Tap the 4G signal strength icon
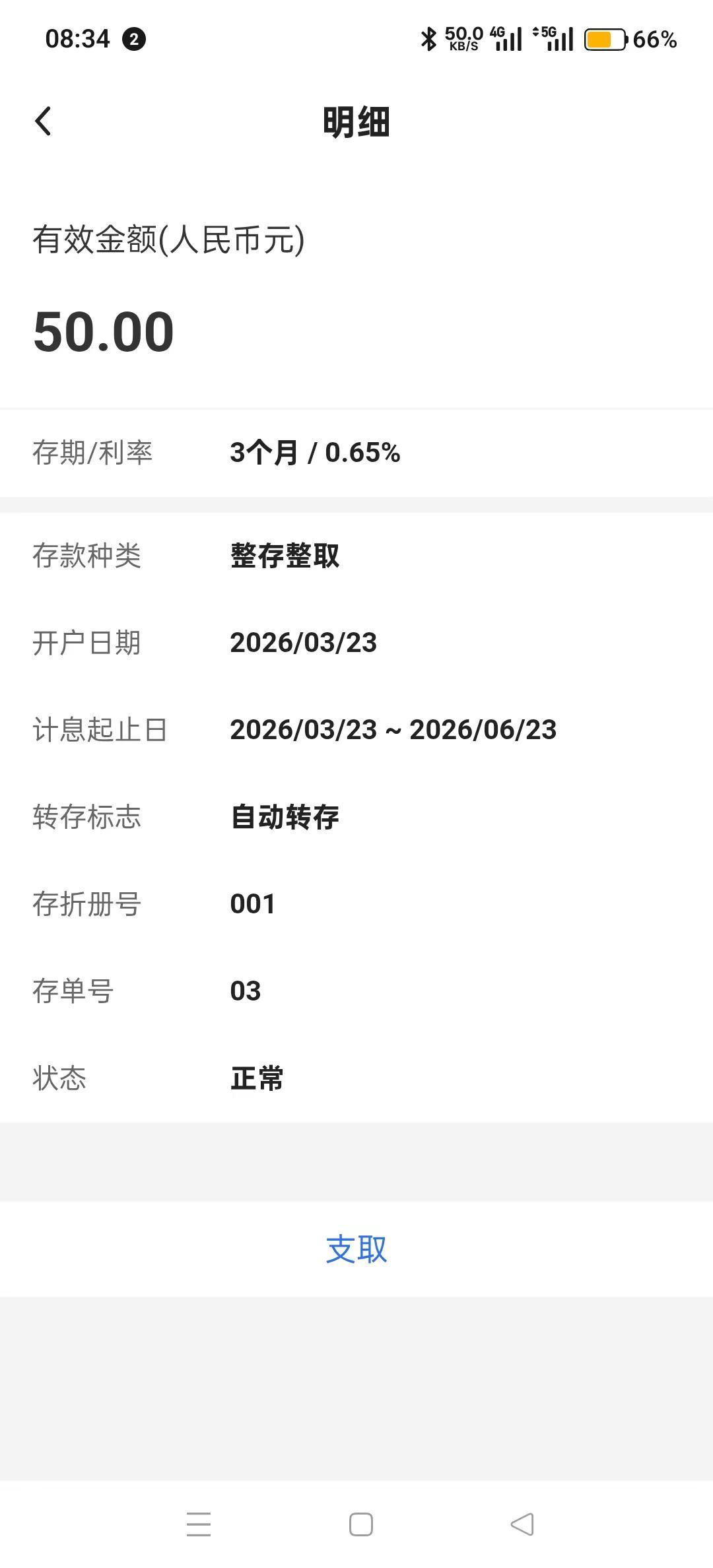Viewport: 713px width, 1568px height. click(x=506, y=40)
